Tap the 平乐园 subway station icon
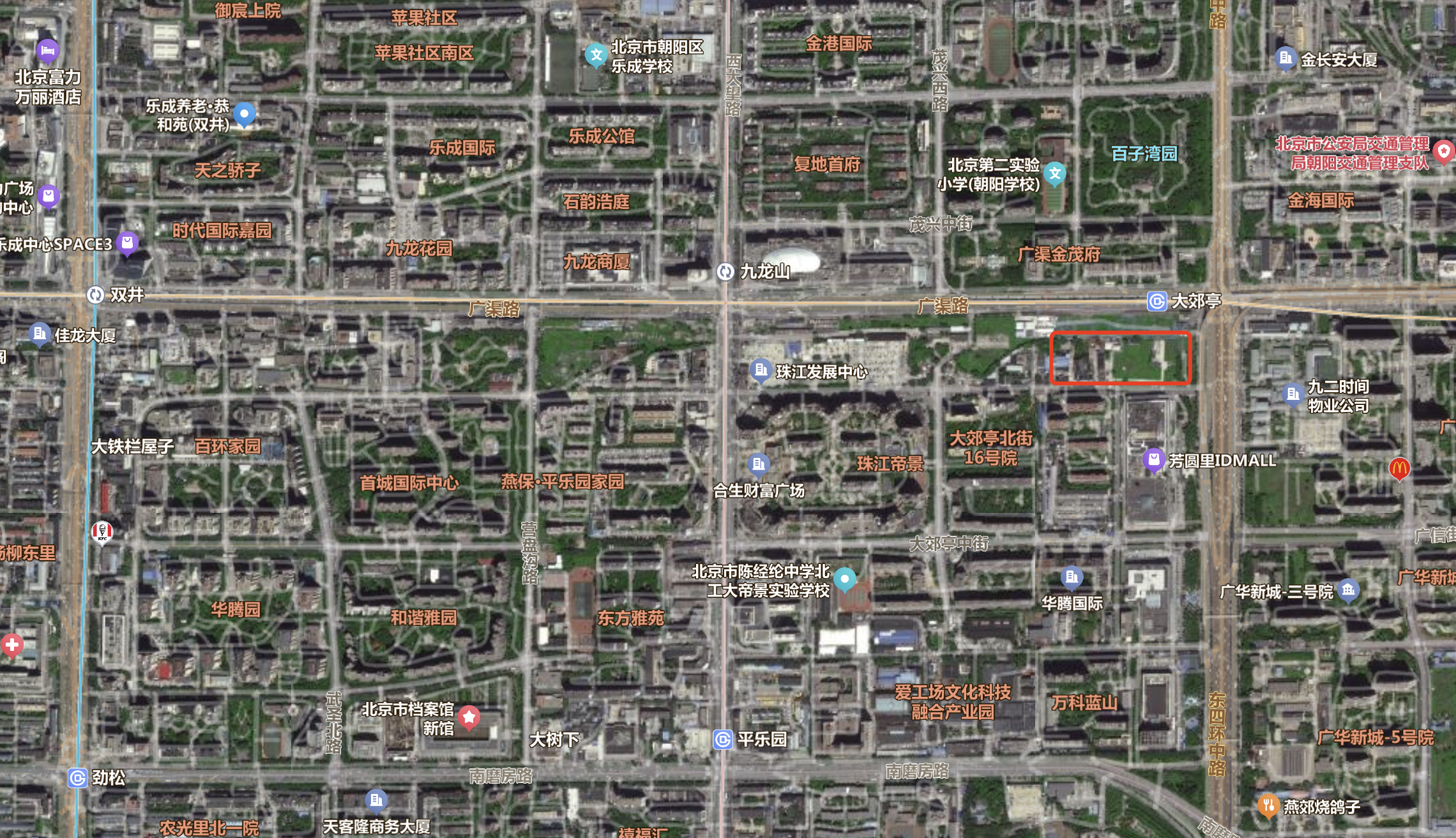This screenshot has width=1456, height=838. (722, 740)
